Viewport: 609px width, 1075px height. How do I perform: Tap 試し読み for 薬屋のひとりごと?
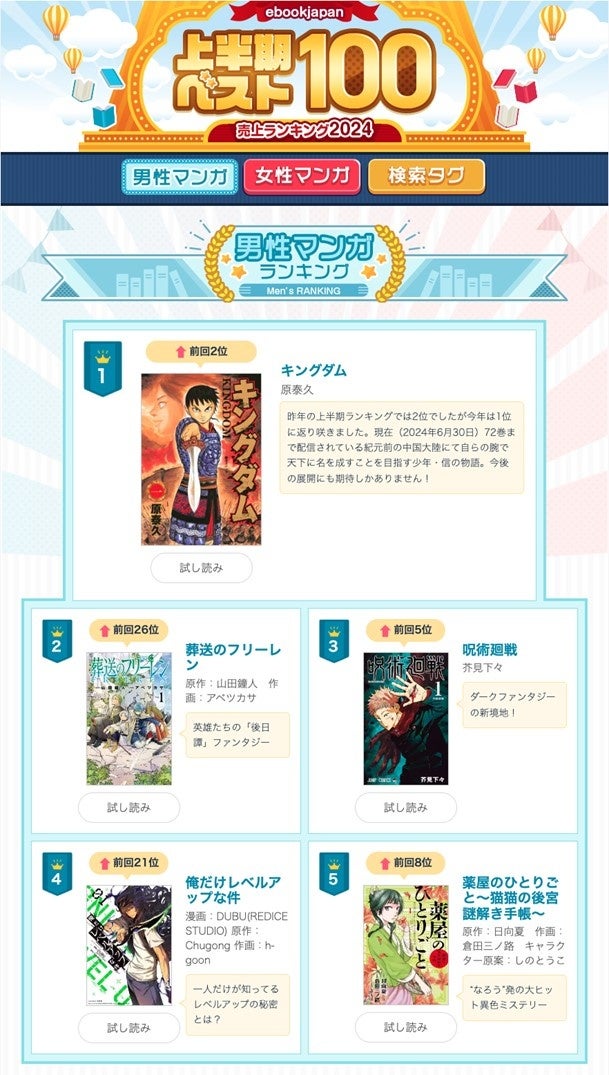coord(406,1027)
